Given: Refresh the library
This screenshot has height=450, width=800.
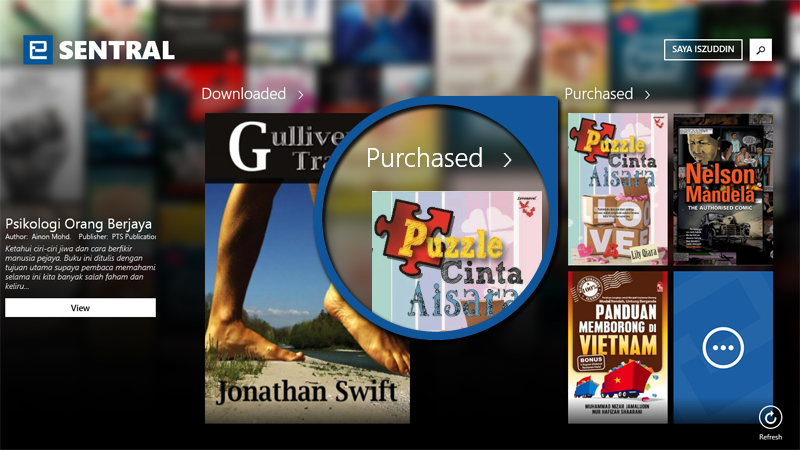Looking at the screenshot, I should 770,420.
